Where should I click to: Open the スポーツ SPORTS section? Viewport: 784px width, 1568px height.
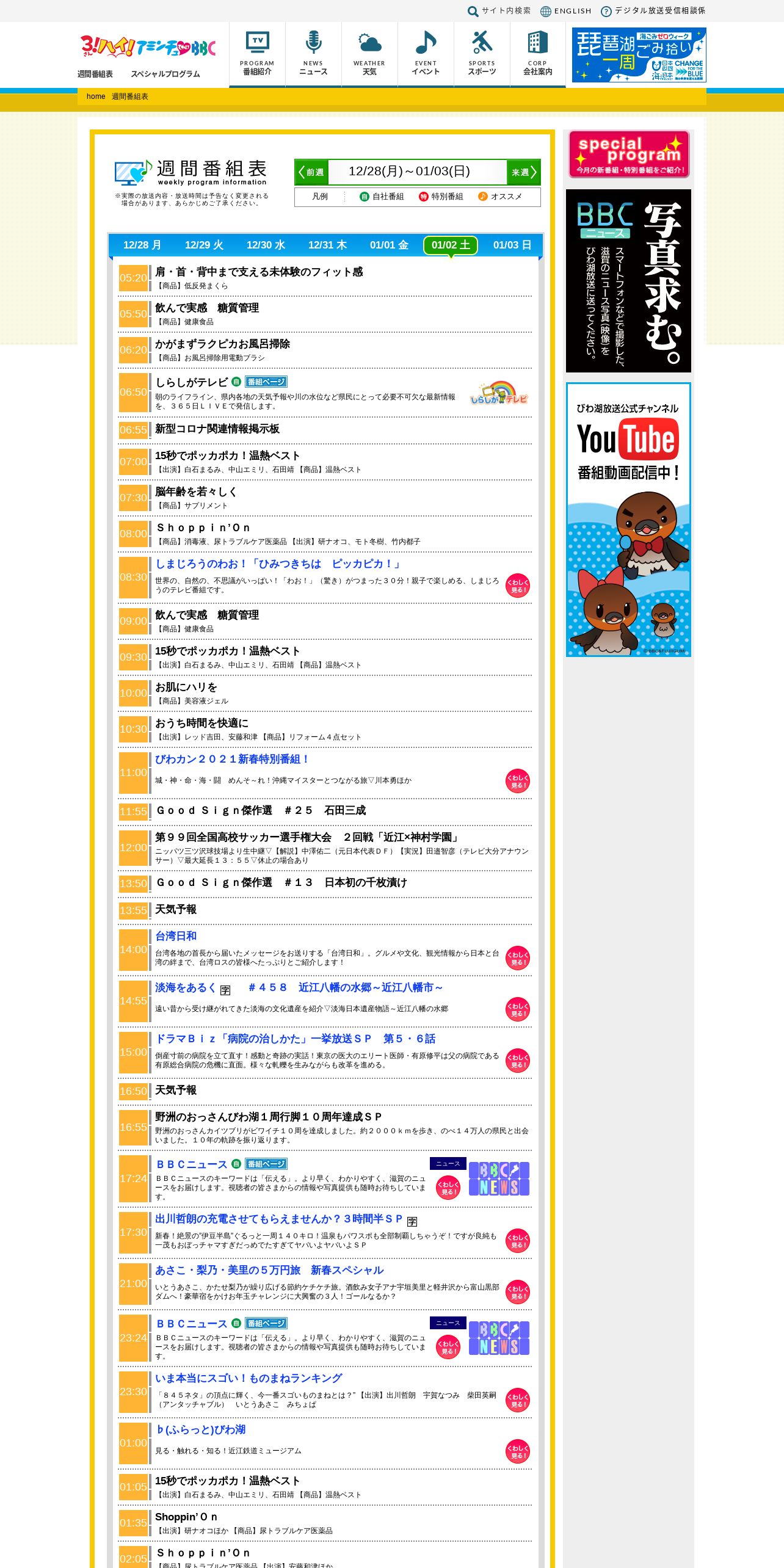click(x=482, y=54)
